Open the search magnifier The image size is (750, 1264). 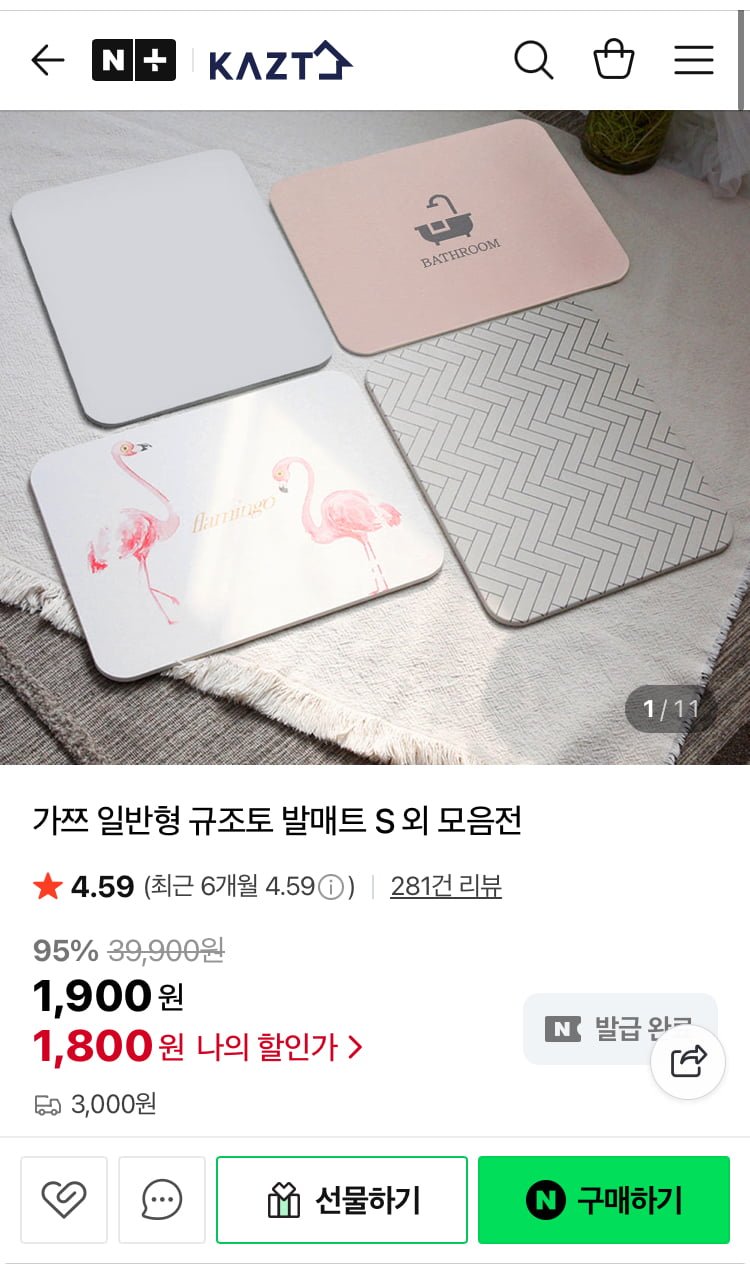pyautogui.click(x=533, y=61)
